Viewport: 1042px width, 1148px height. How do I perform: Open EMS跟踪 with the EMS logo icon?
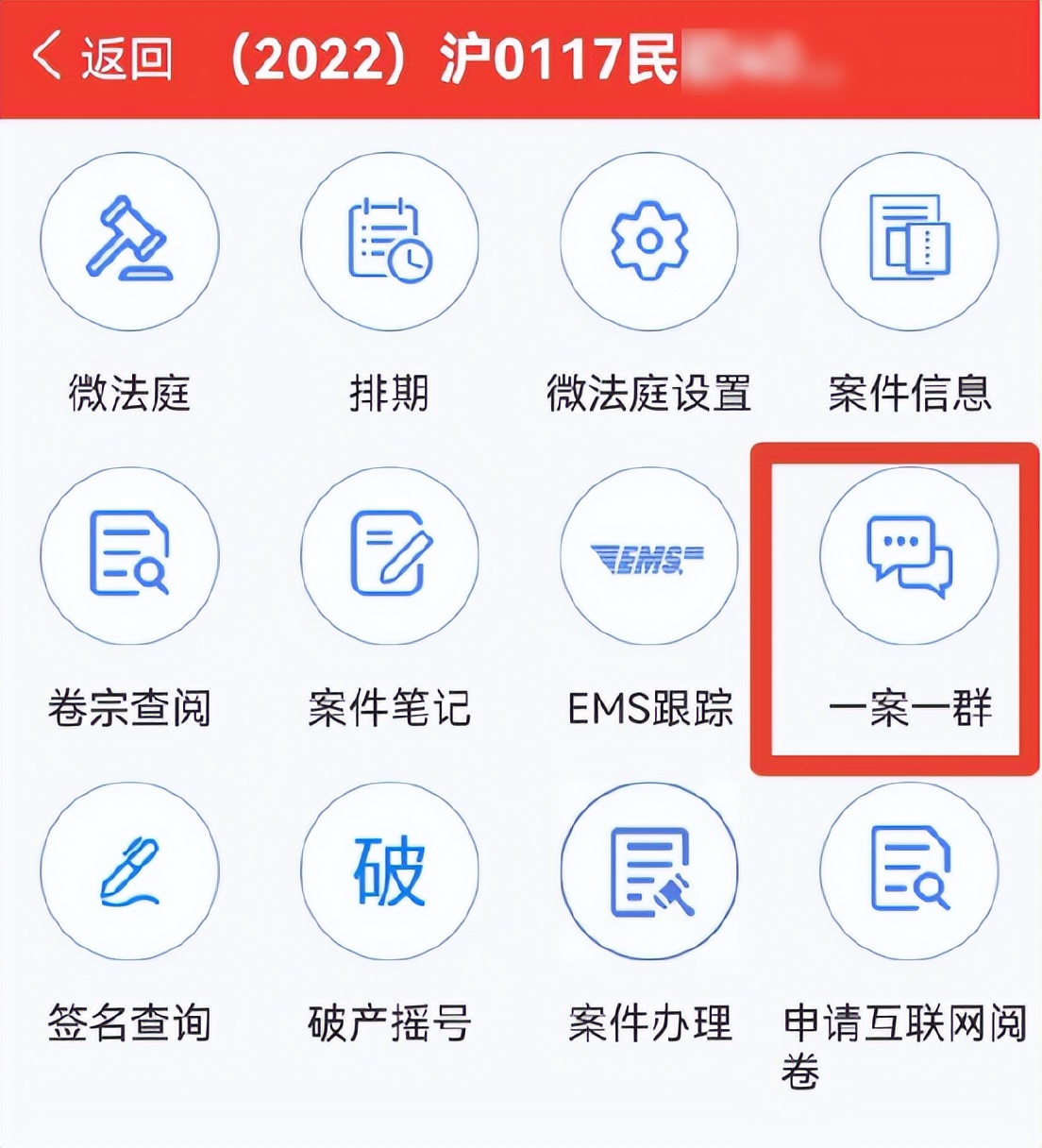coord(648,558)
